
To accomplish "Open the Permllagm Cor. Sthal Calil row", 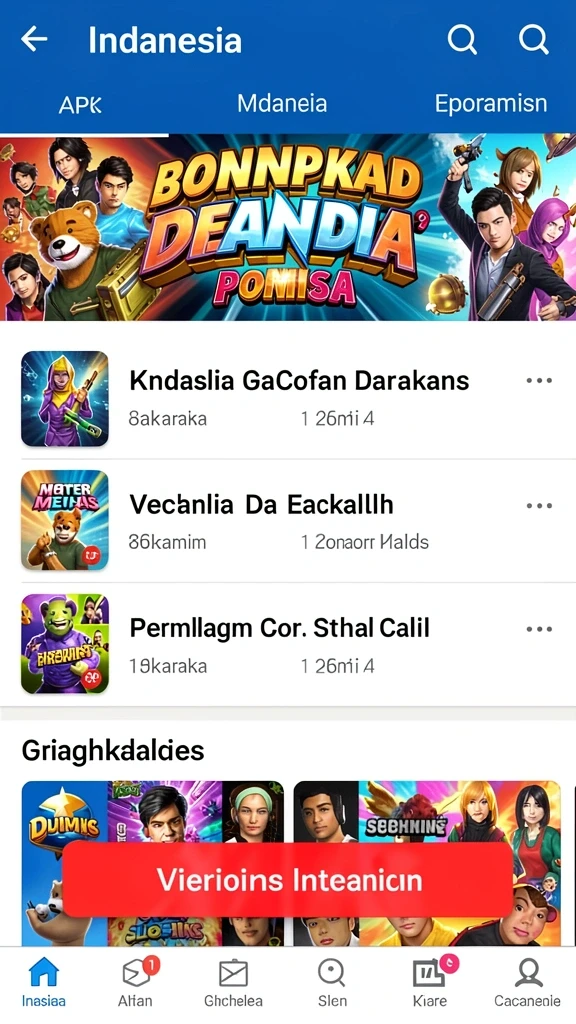I will (x=288, y=644).
